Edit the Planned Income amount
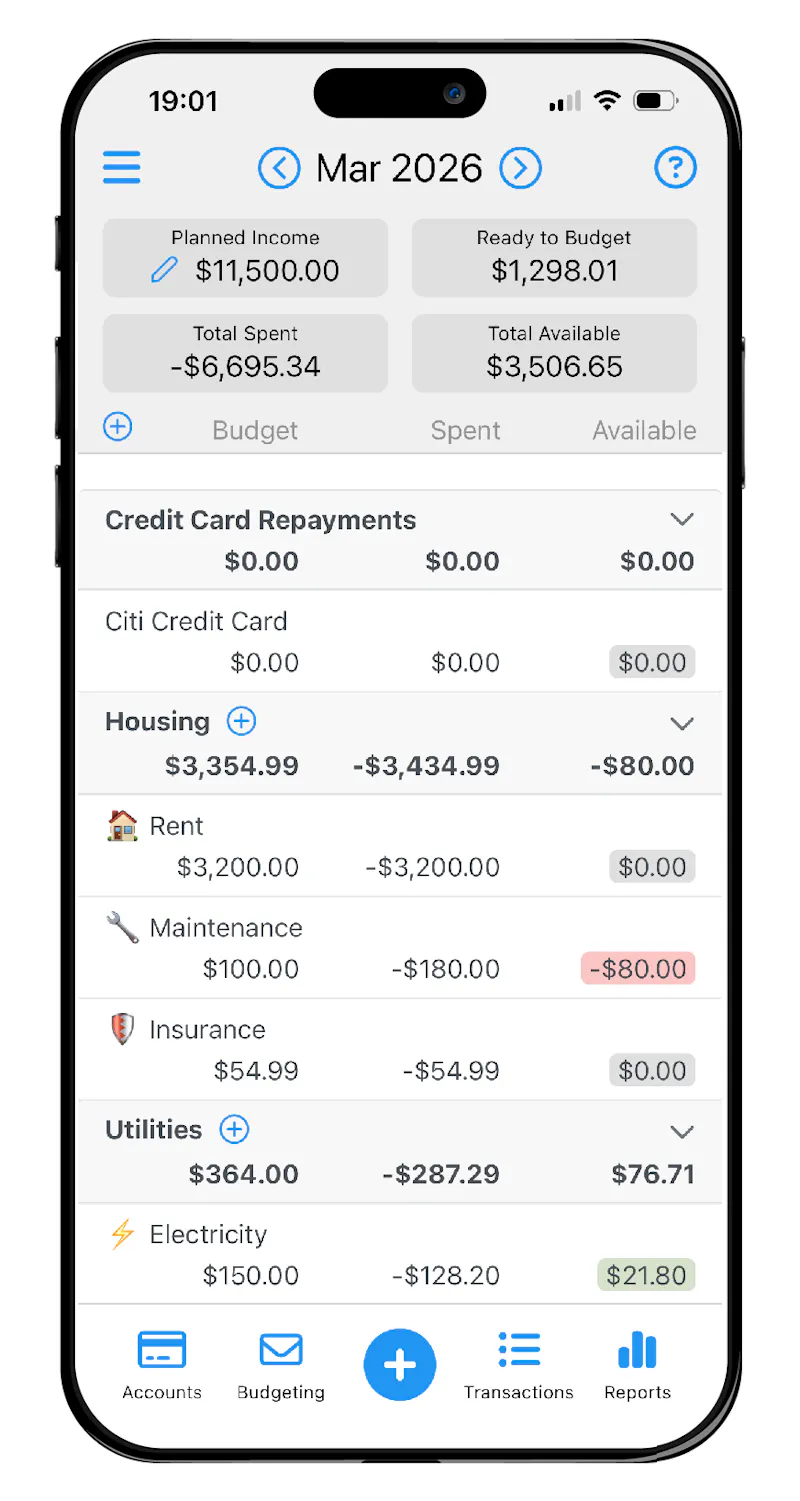 [245, 257]
